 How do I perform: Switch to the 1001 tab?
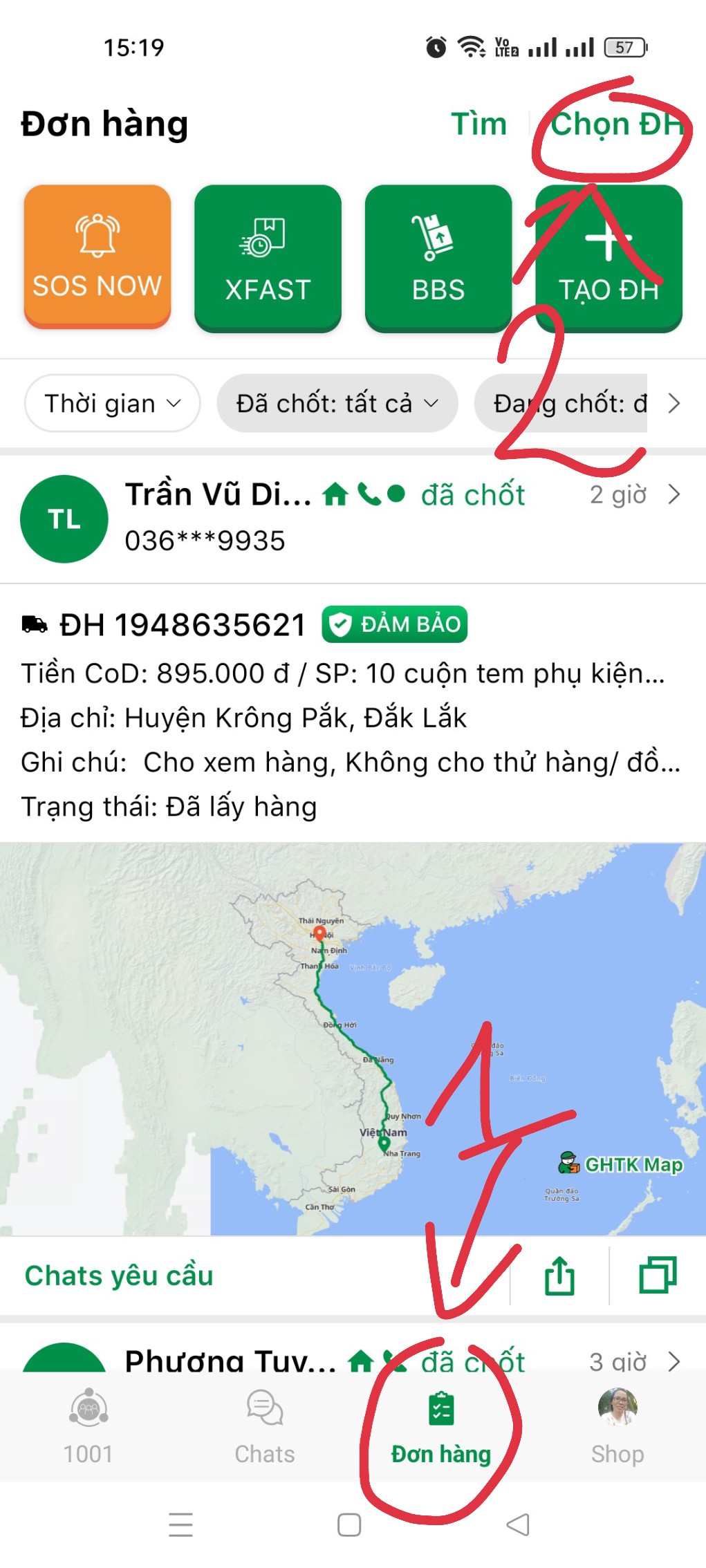tap(88, 1426)
